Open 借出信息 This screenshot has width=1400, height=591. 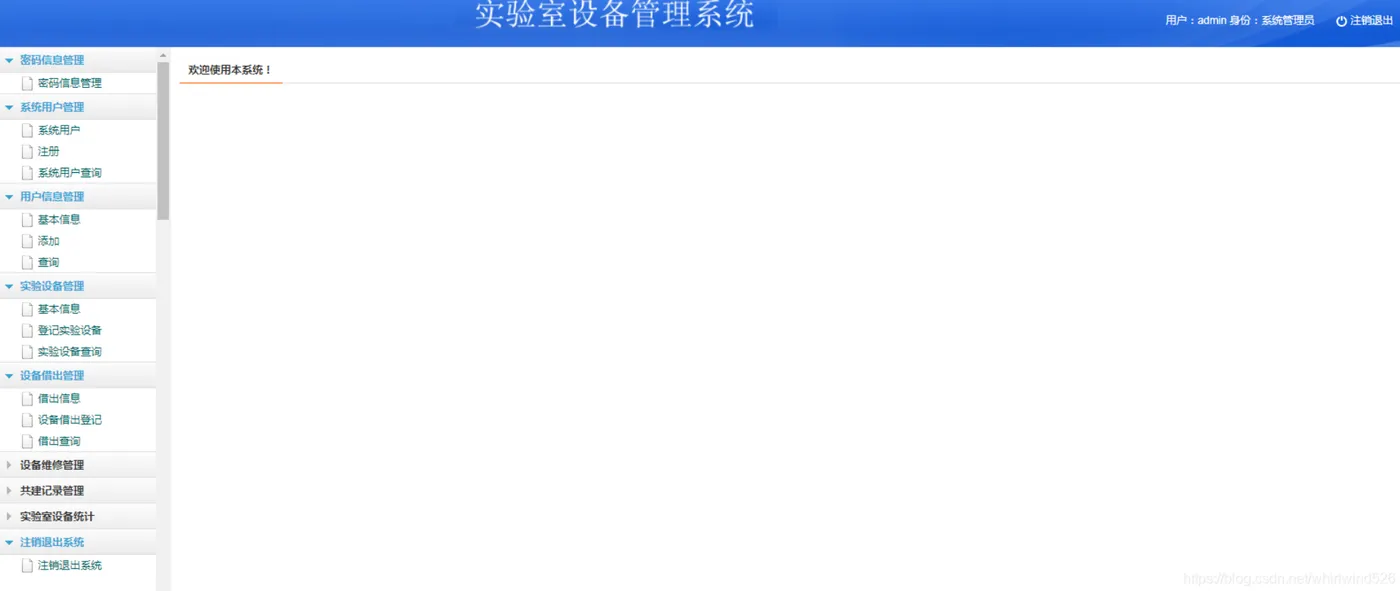tap(58, 398)
